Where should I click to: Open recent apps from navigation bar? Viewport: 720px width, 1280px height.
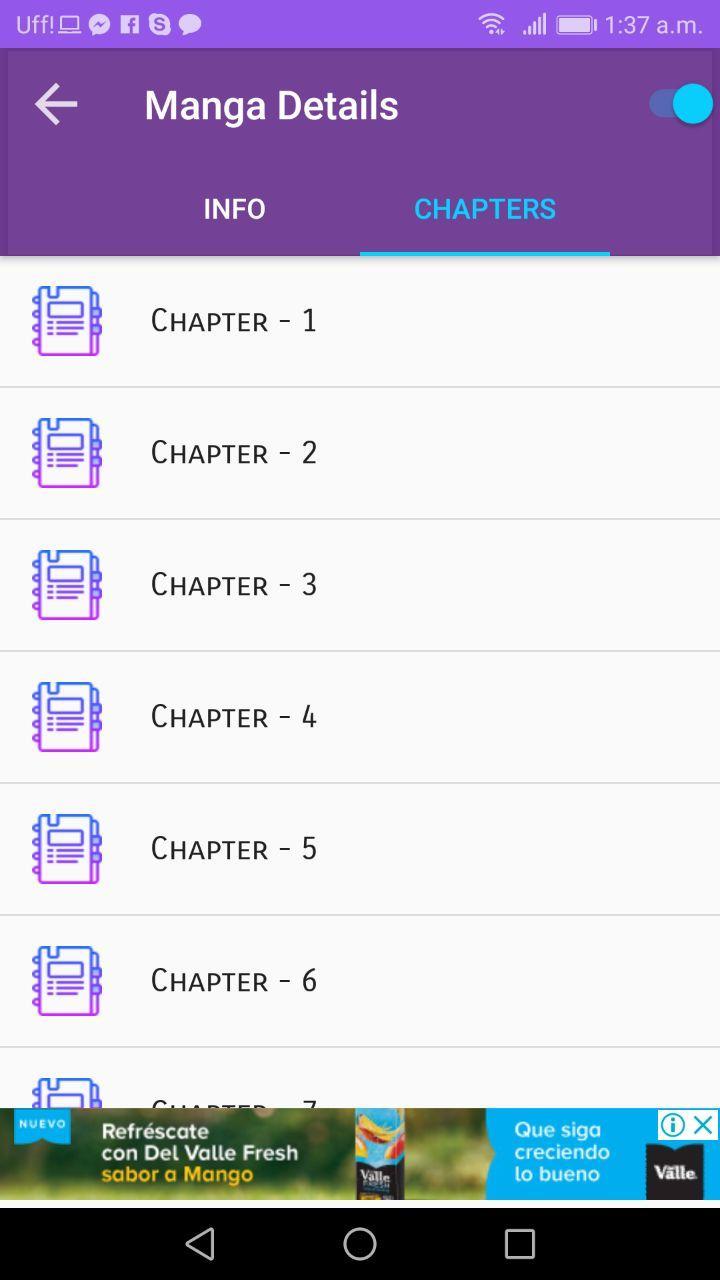520,1244
